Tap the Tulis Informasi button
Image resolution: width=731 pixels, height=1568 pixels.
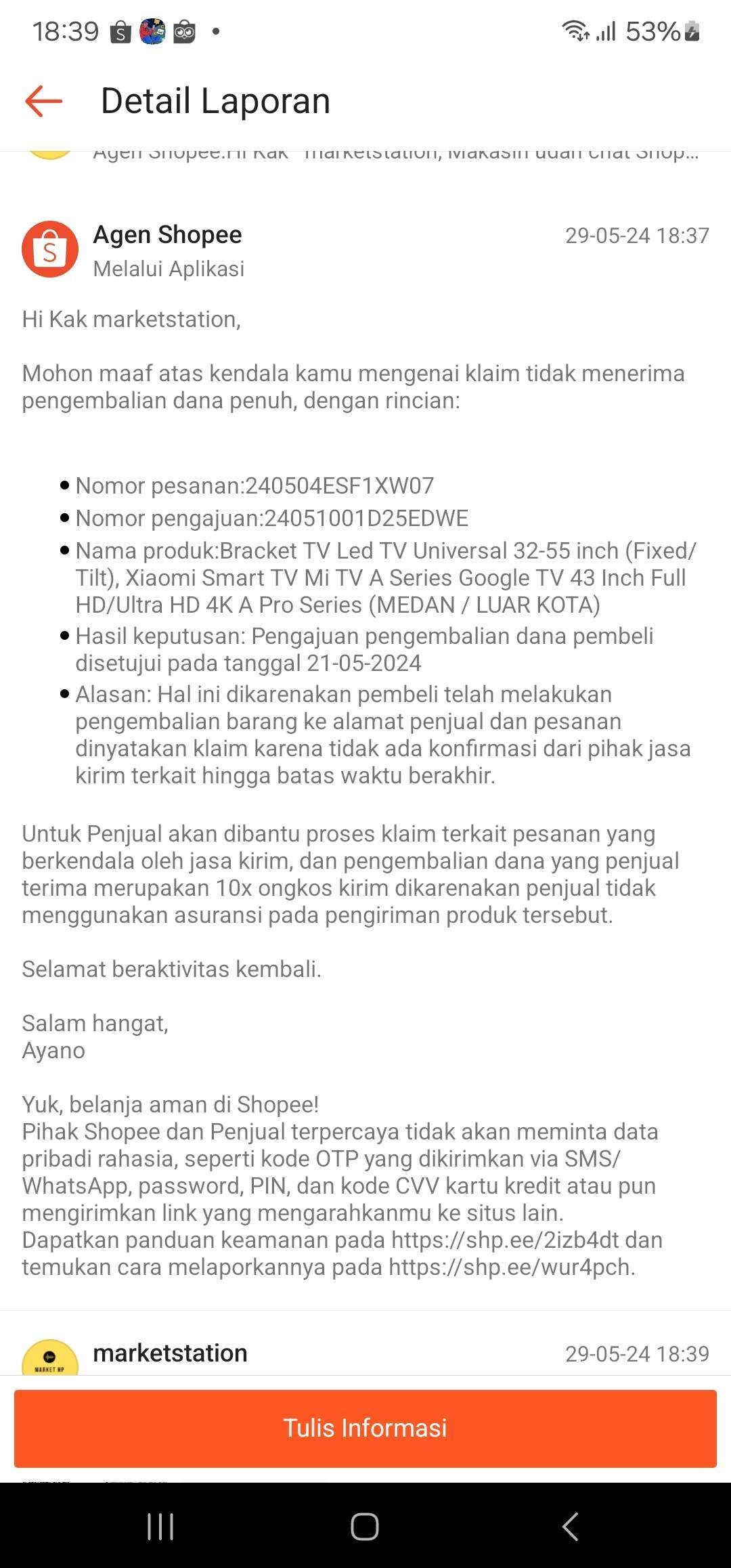pos(365,1429)
